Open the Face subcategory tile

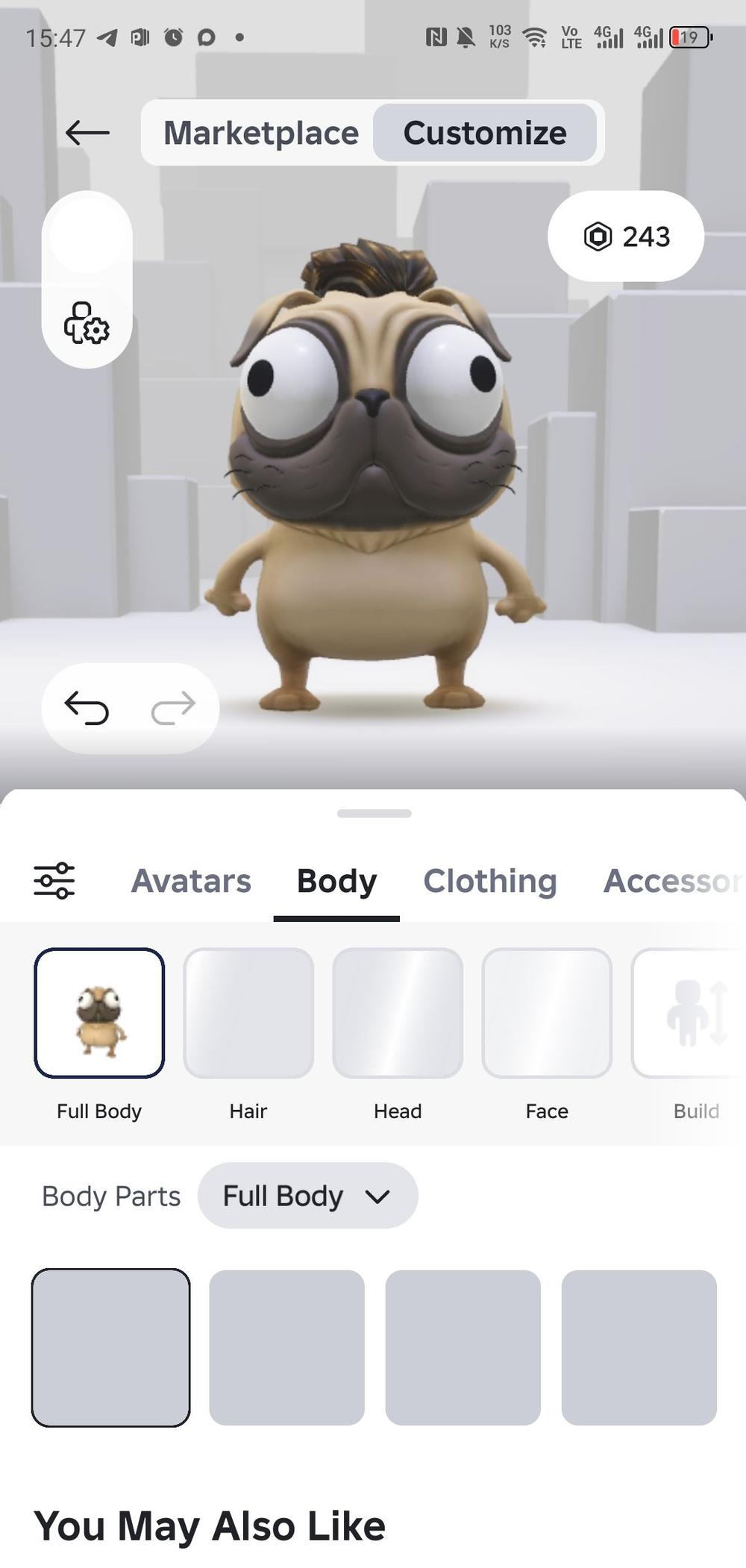(547, 1013)
